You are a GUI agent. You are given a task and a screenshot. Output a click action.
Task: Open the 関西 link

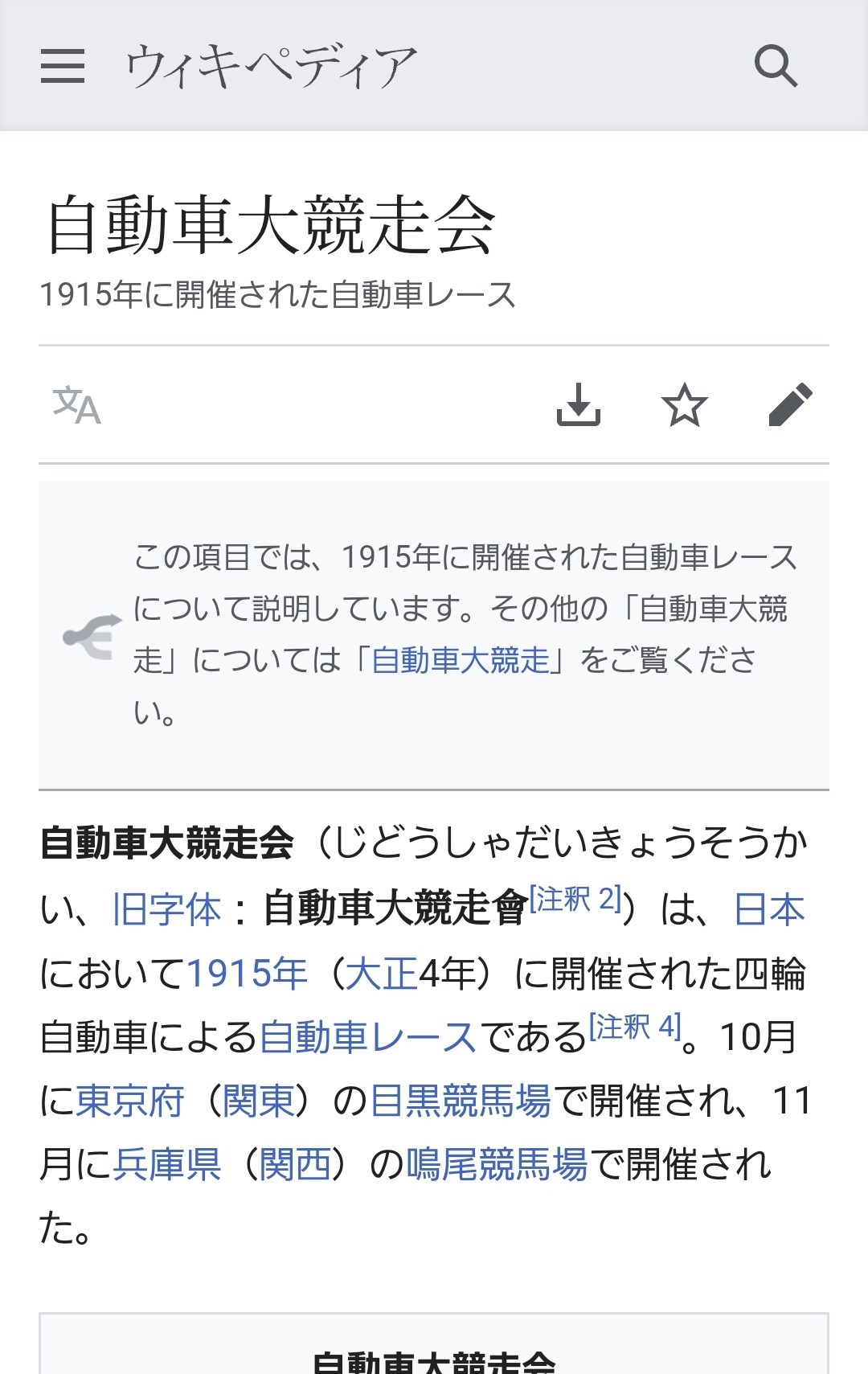point(295,1164)
